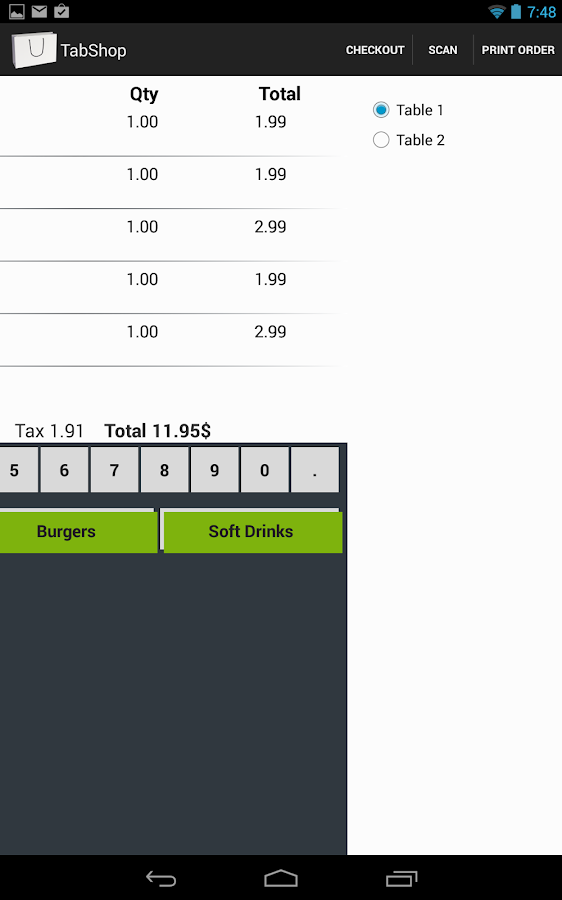Tap the TabShop app icon
The image size is (562, 900).
(x=34, y=50)
